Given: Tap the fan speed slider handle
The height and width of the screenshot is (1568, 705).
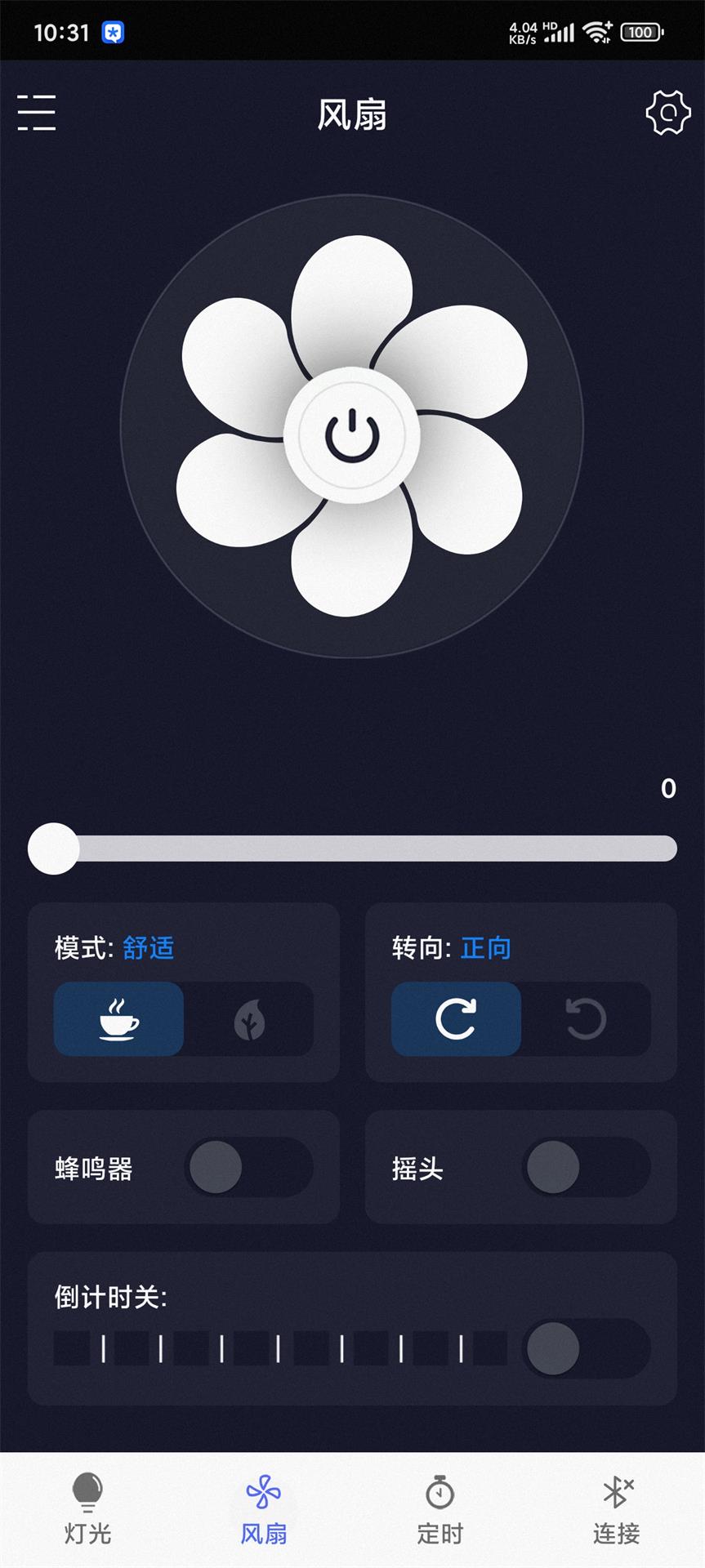Looking at the screenshot, I should (x=54, y=849).
